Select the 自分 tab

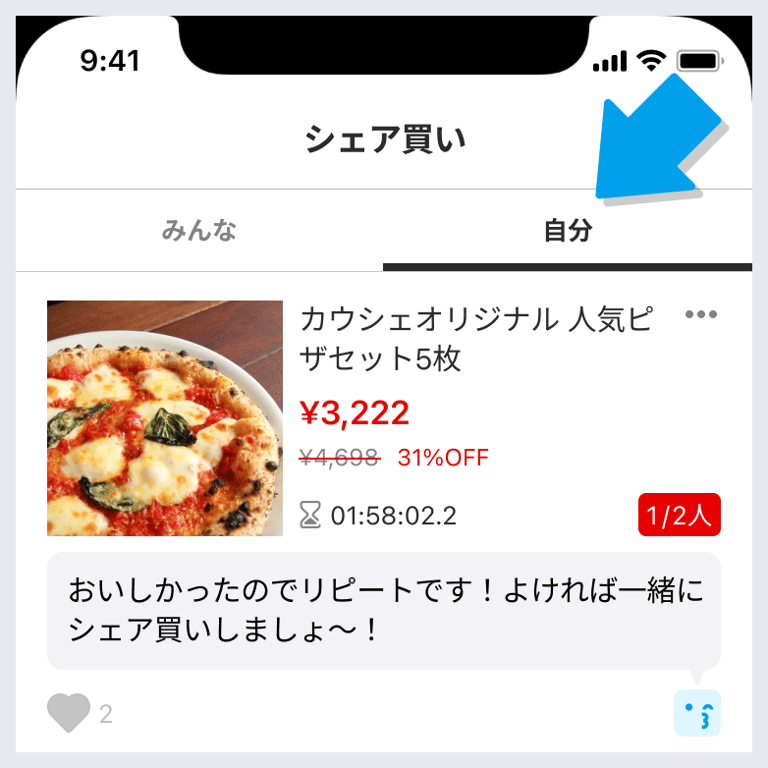pos(567,232)
